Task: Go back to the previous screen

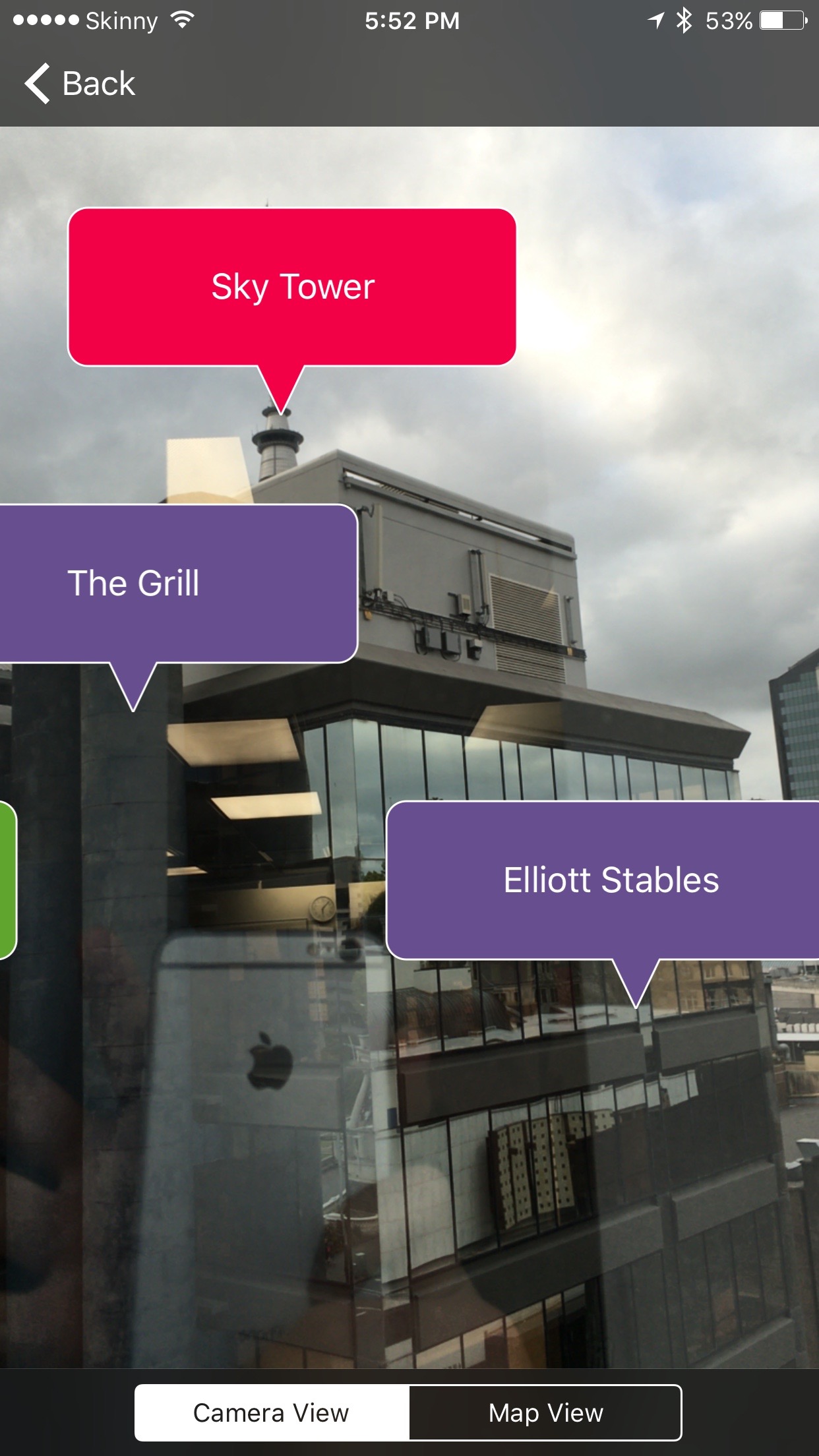Action: coord(80,84)
